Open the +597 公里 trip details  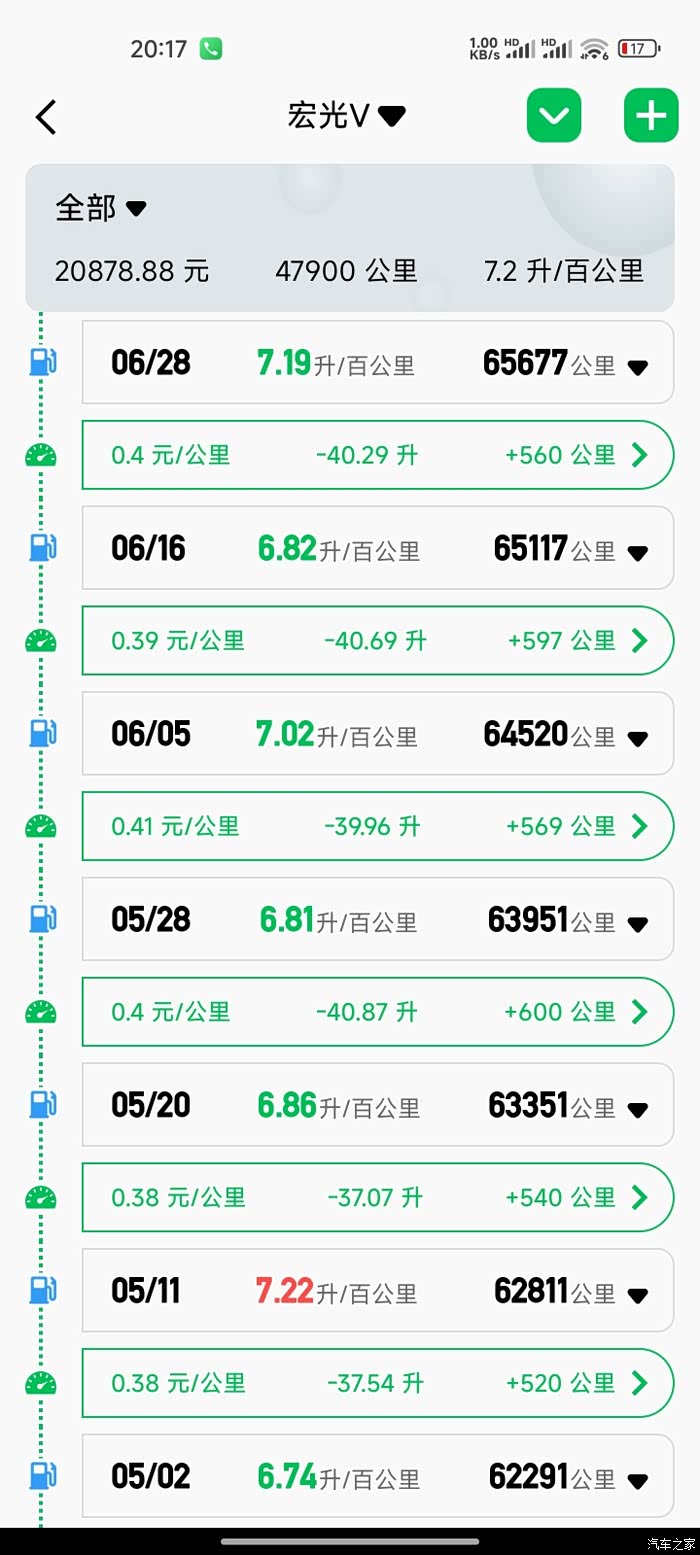639,641
